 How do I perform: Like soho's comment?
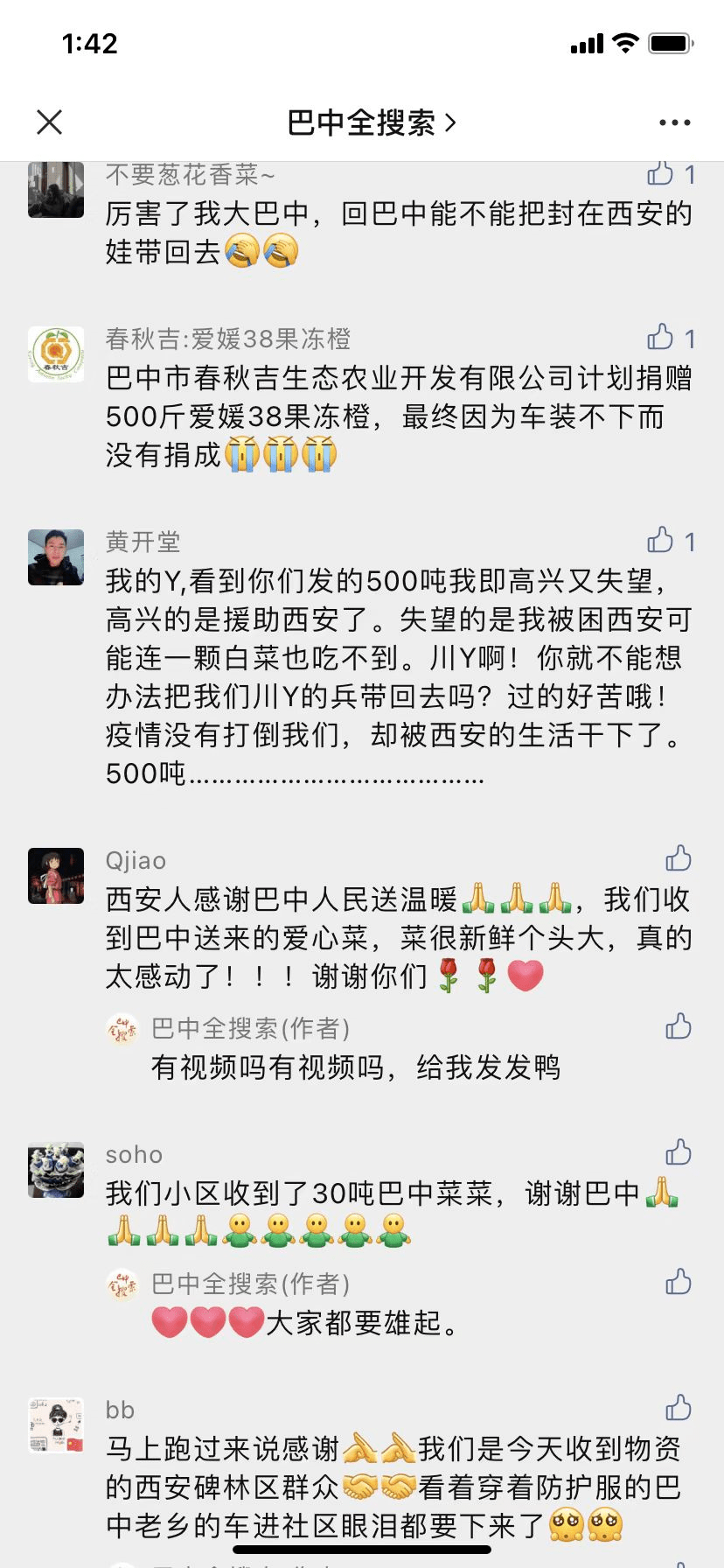pyautogui.click(x=679, y=1153)
